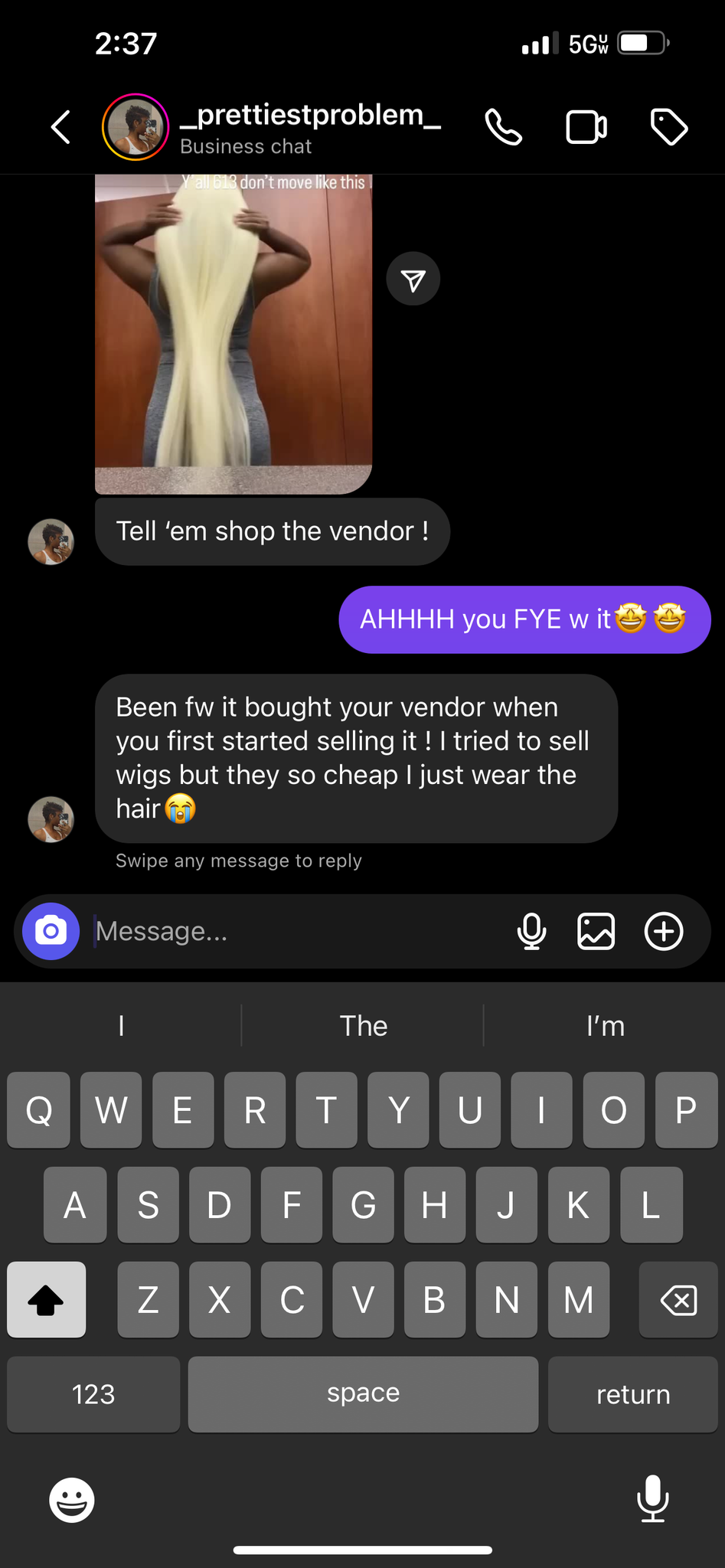Tap the Message text field
725x1568 pixels.
click(x=299, y=931)
